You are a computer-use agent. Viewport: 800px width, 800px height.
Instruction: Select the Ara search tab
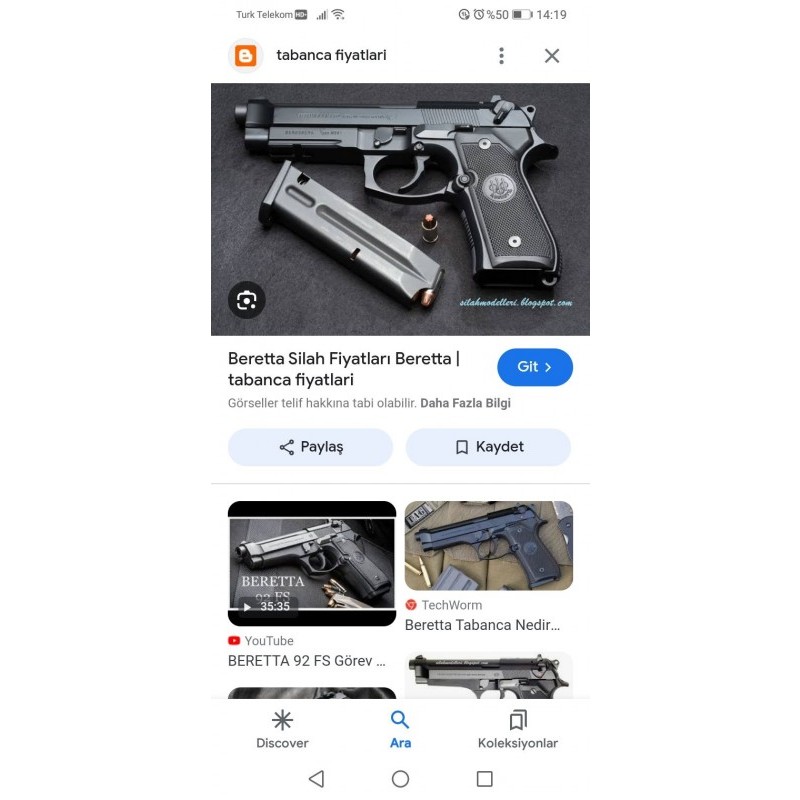point(400,729)
